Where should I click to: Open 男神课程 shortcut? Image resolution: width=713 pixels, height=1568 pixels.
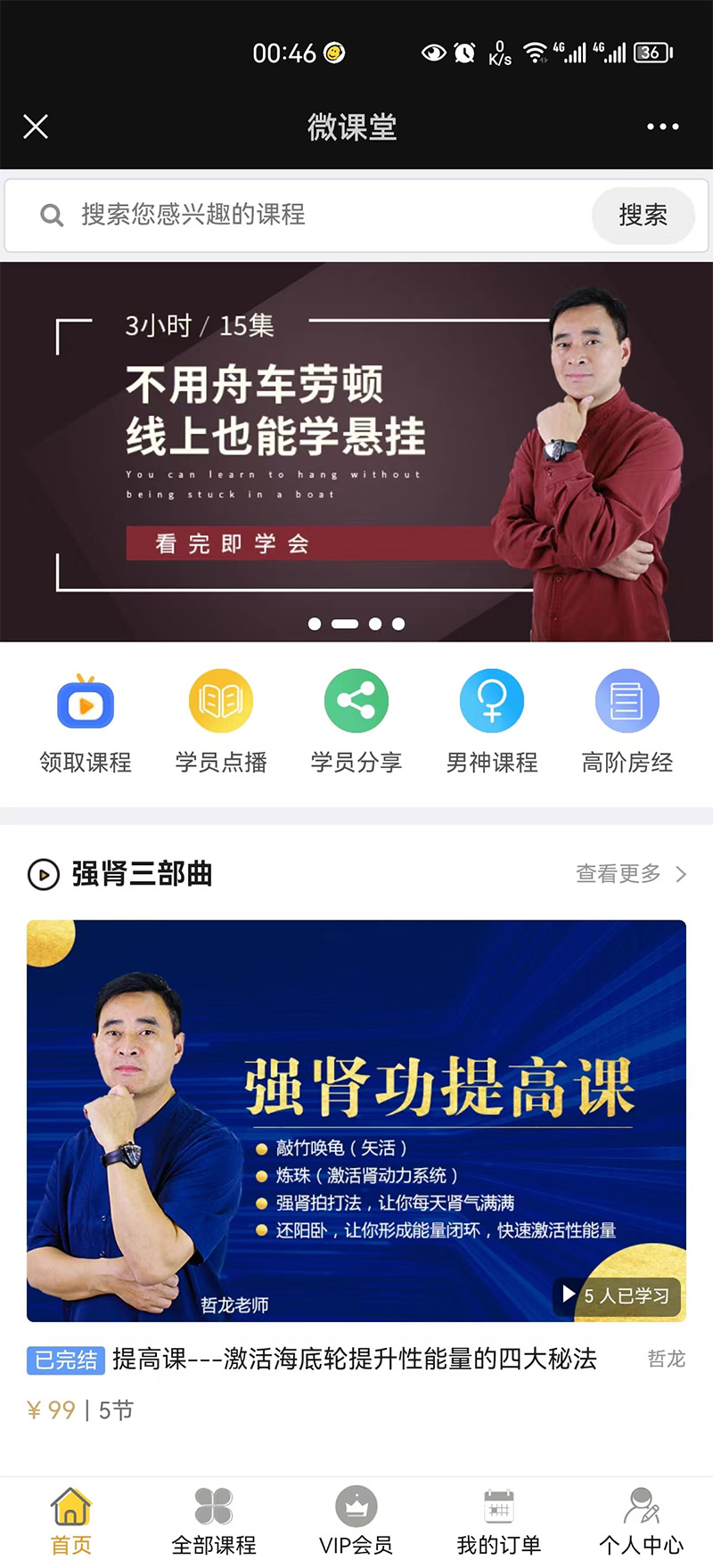tap(492, 722)
